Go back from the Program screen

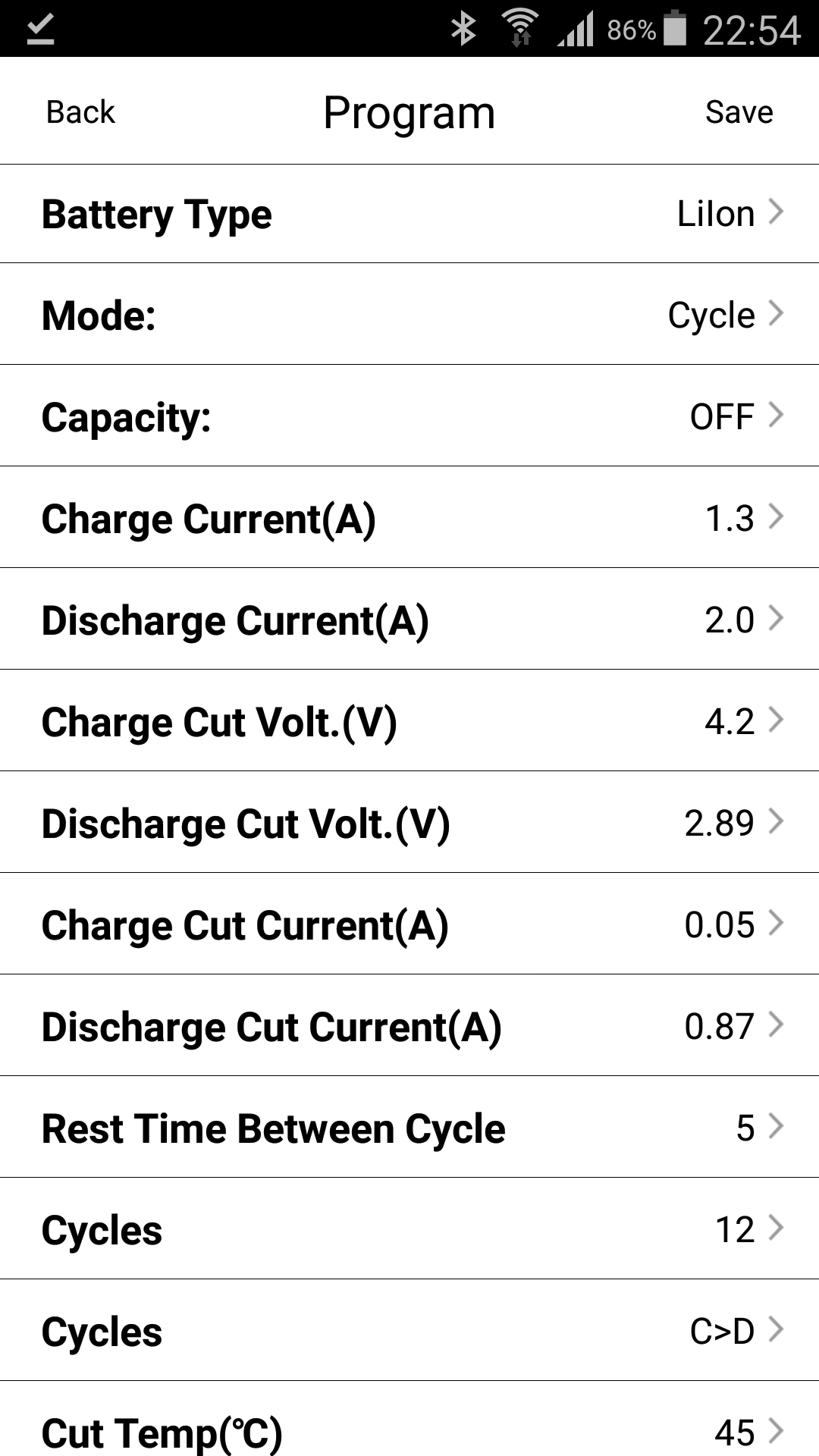pos(80,112)
